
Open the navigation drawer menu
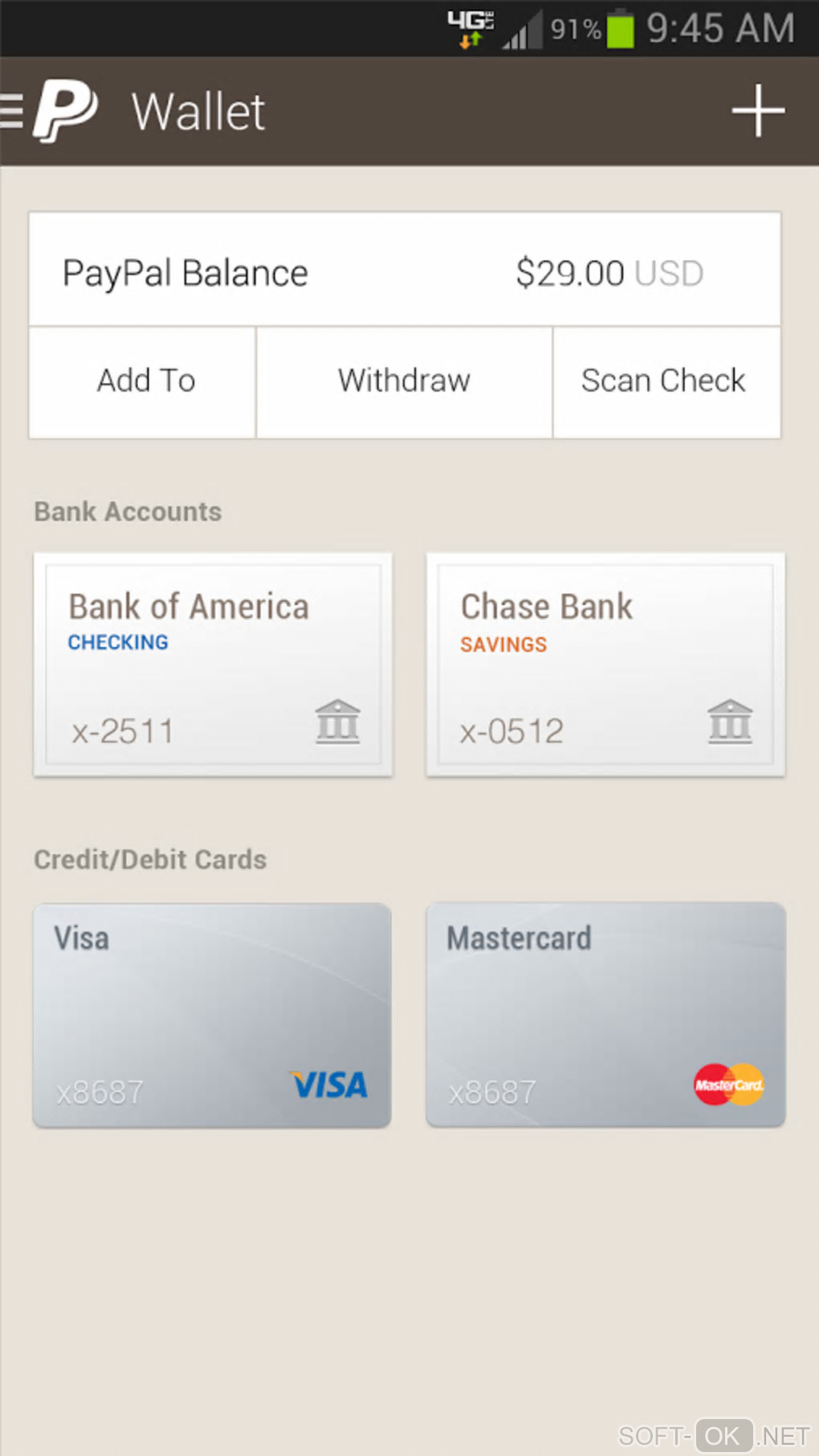coord(13,111)
